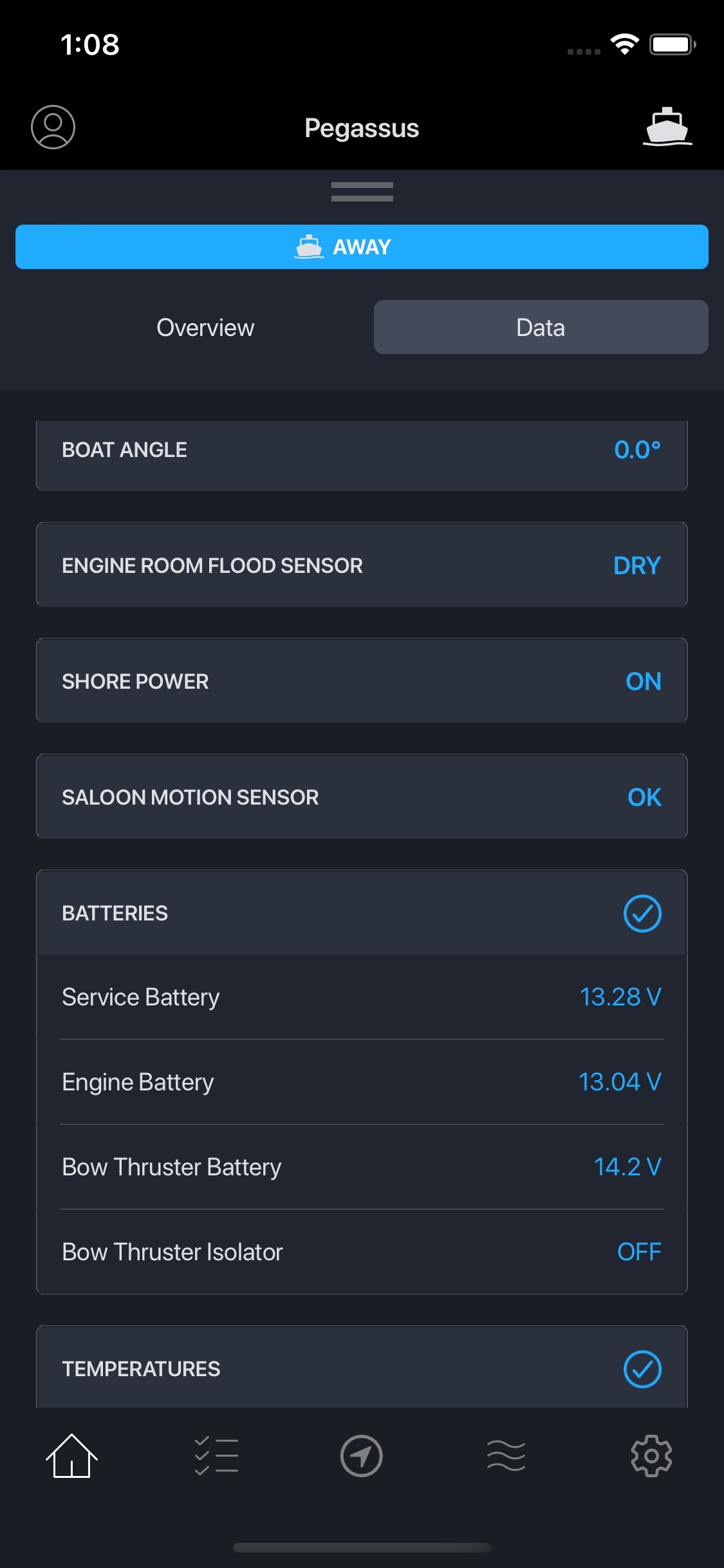Open the Shore Power card
Image resolution: width=724 pixels, height=1568 pixels.
click(x=362, y=681)
